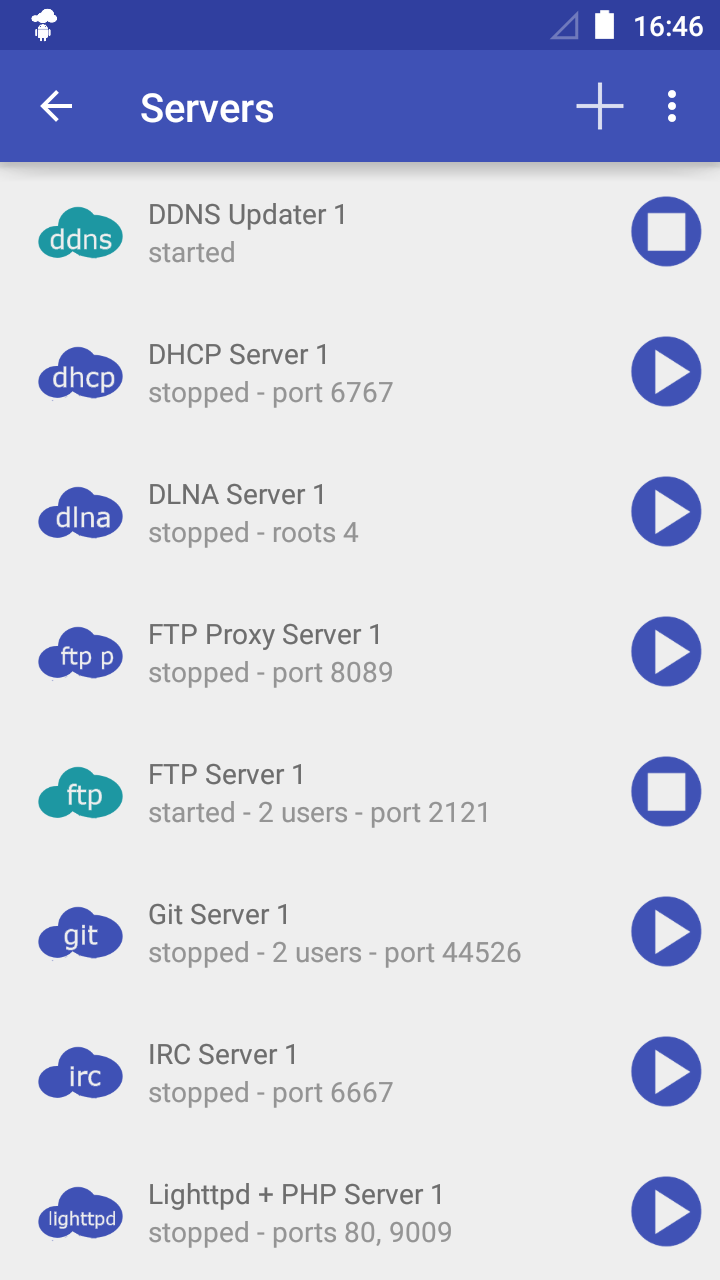Start DHCP Server 1
Image resolution: width=720 pixels, height=1280 pixels.
click(666, 372)
